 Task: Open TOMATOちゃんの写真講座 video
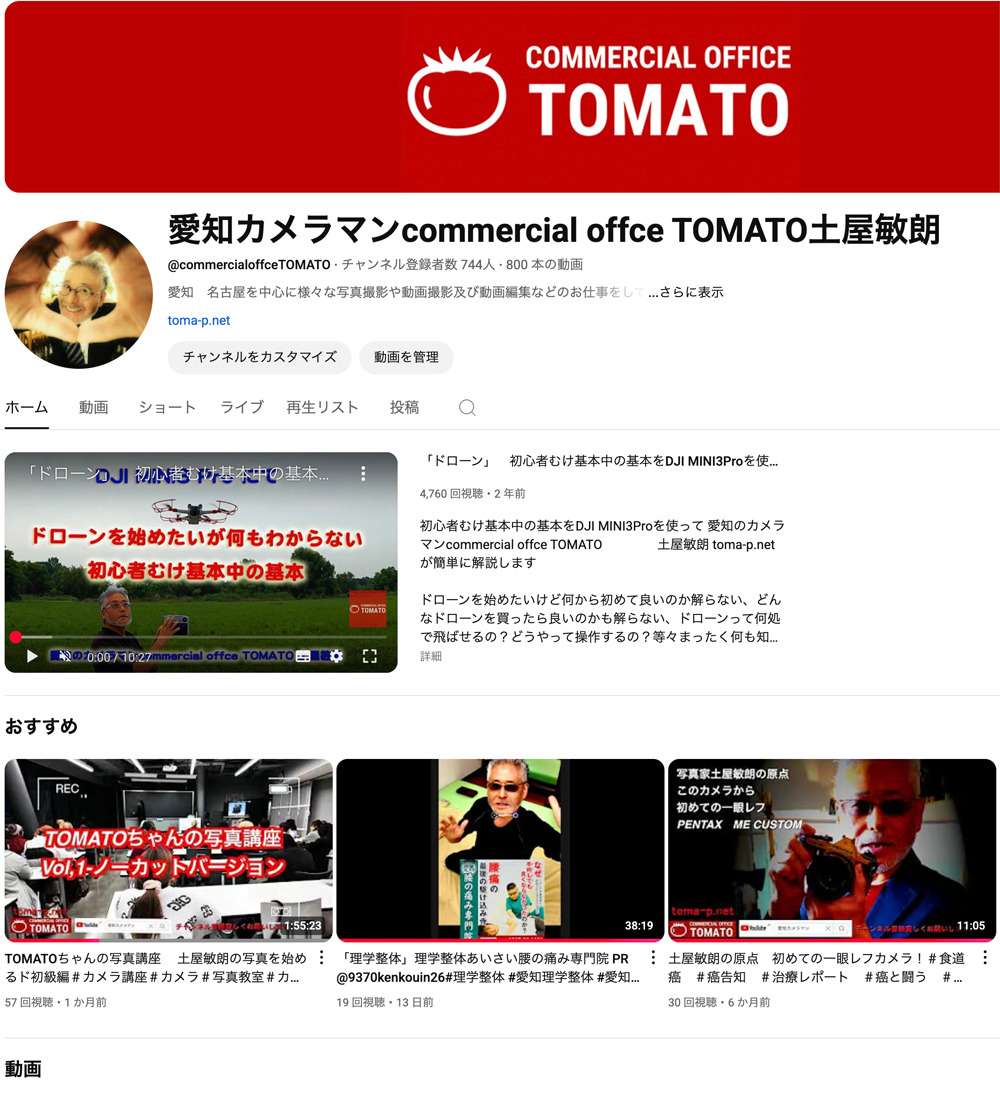(169, 850)
